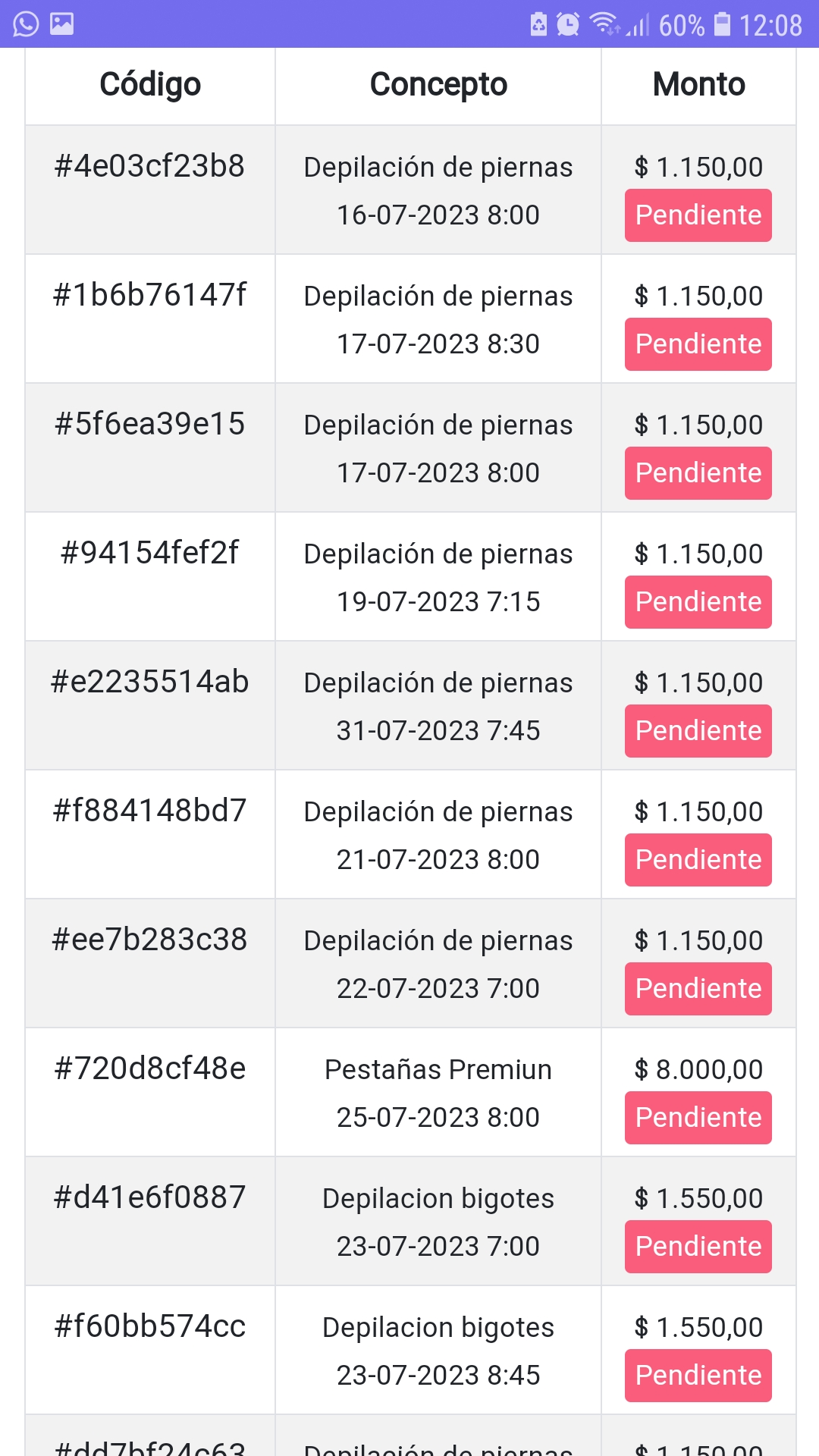819x1456 pixels.
Task: Select the $ 8.000,00 amount cell
Action: (x=697, y=1069)
